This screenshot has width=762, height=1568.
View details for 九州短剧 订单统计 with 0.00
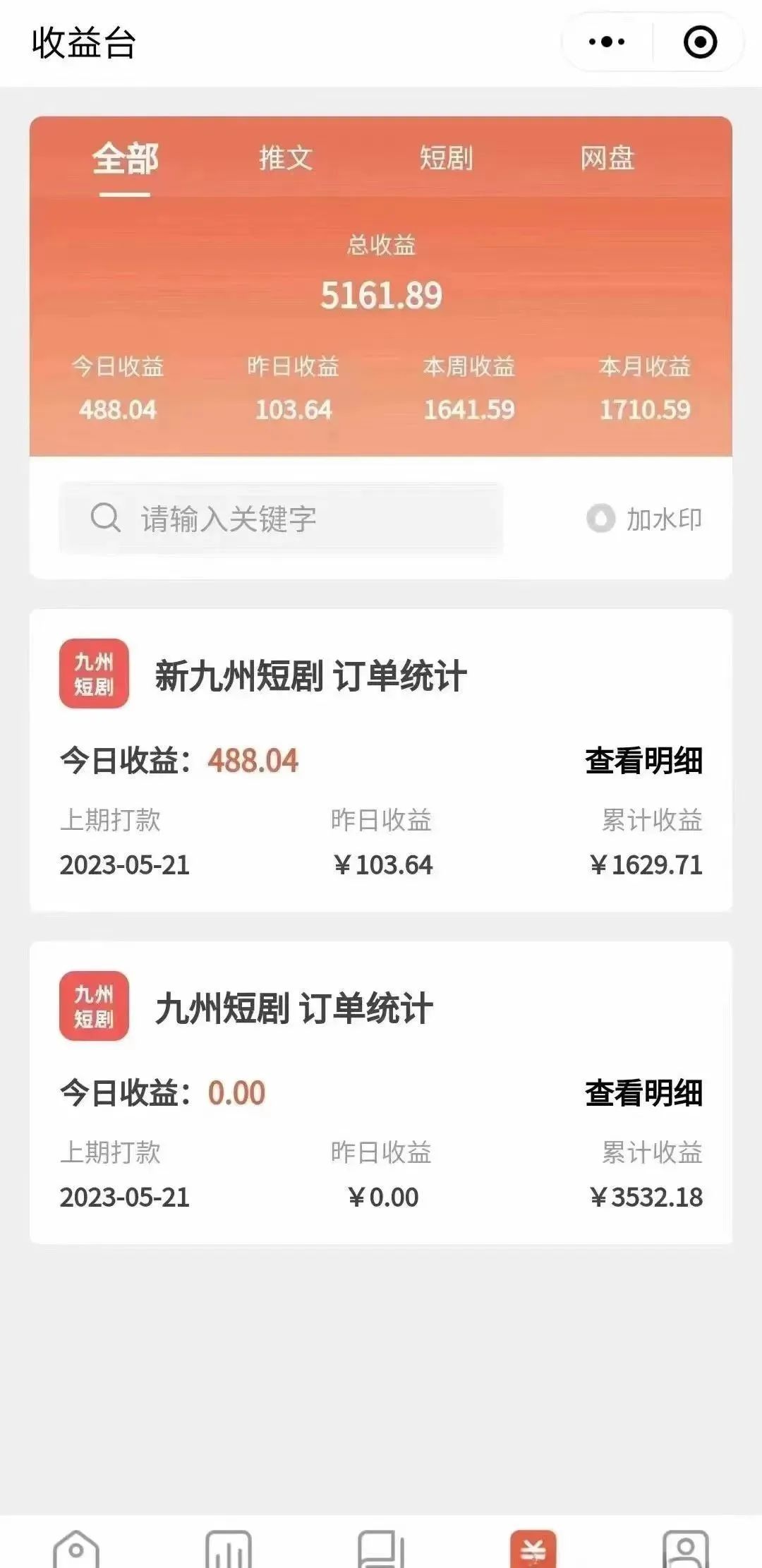643,1093
